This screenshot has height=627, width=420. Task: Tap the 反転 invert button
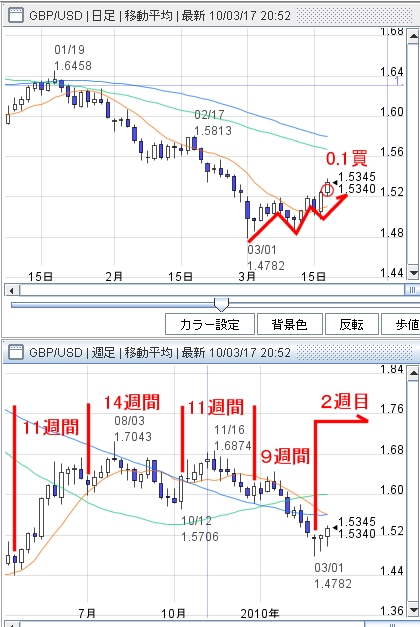(351, 324)
